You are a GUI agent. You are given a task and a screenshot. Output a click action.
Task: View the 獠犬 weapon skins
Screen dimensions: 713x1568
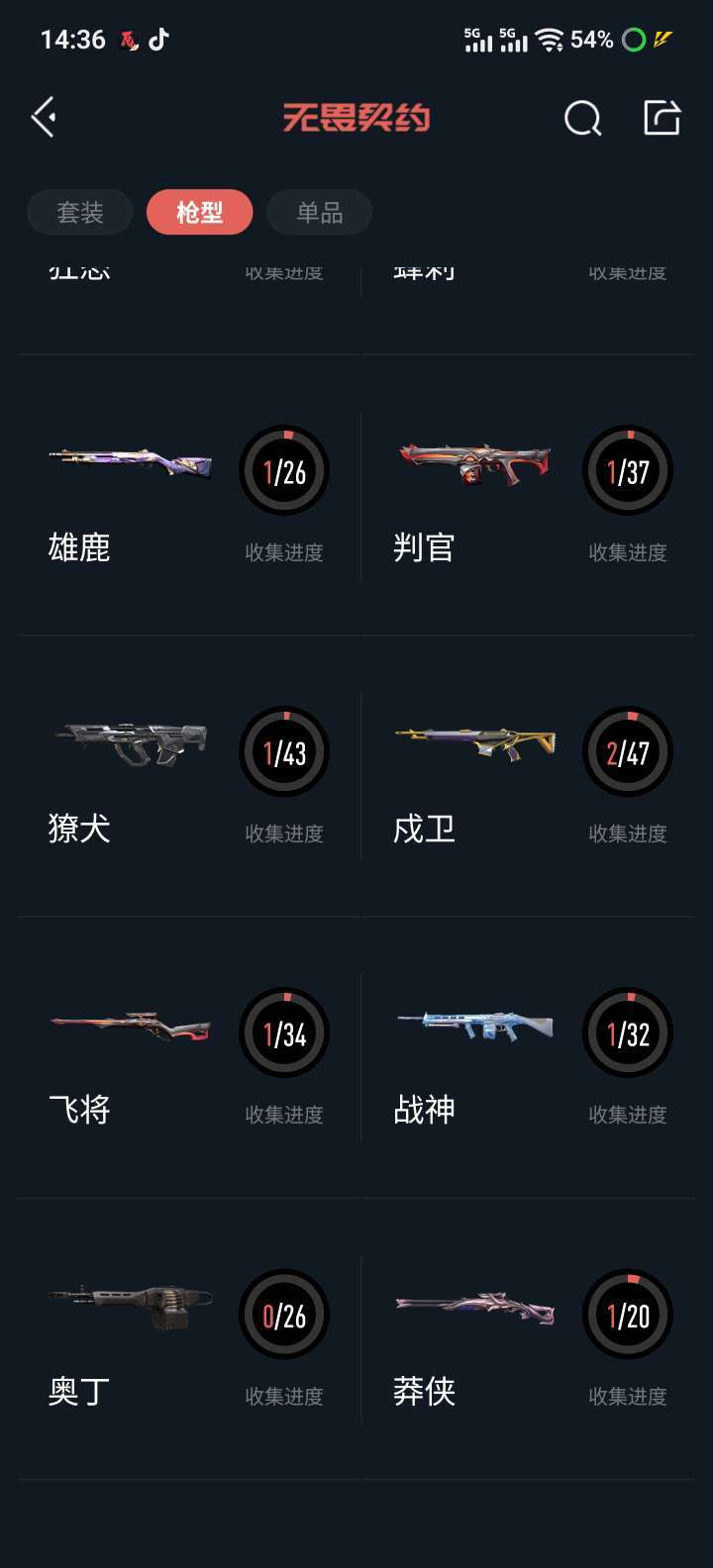pyautogui.click(x=189, y=776)
